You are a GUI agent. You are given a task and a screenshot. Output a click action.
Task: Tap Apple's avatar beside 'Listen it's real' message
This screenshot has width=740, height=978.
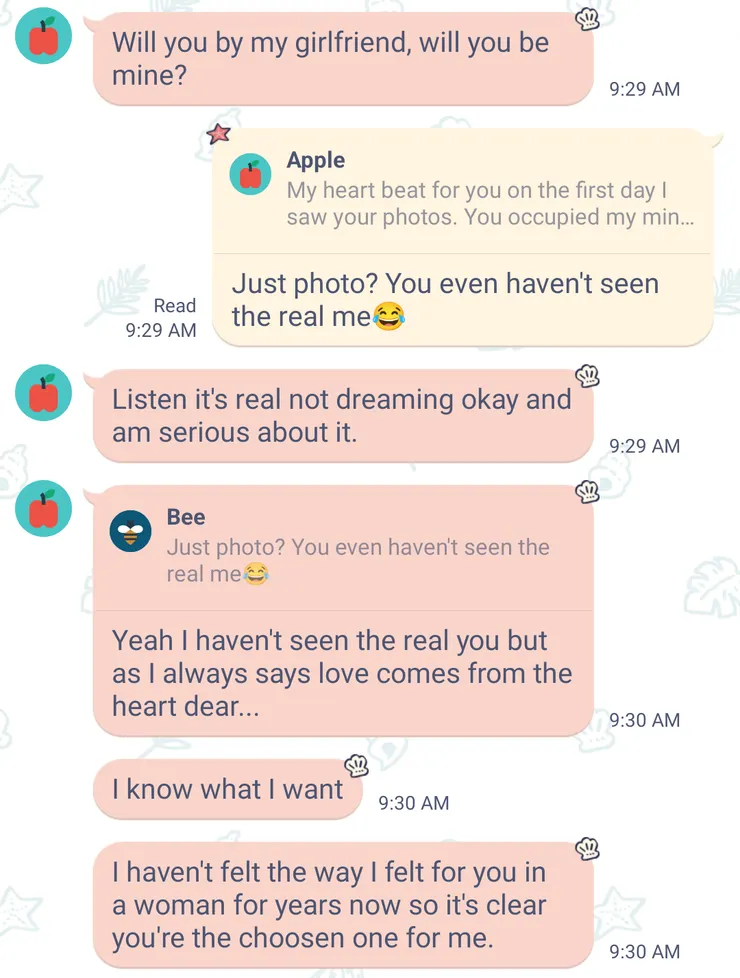coord(44,393)
